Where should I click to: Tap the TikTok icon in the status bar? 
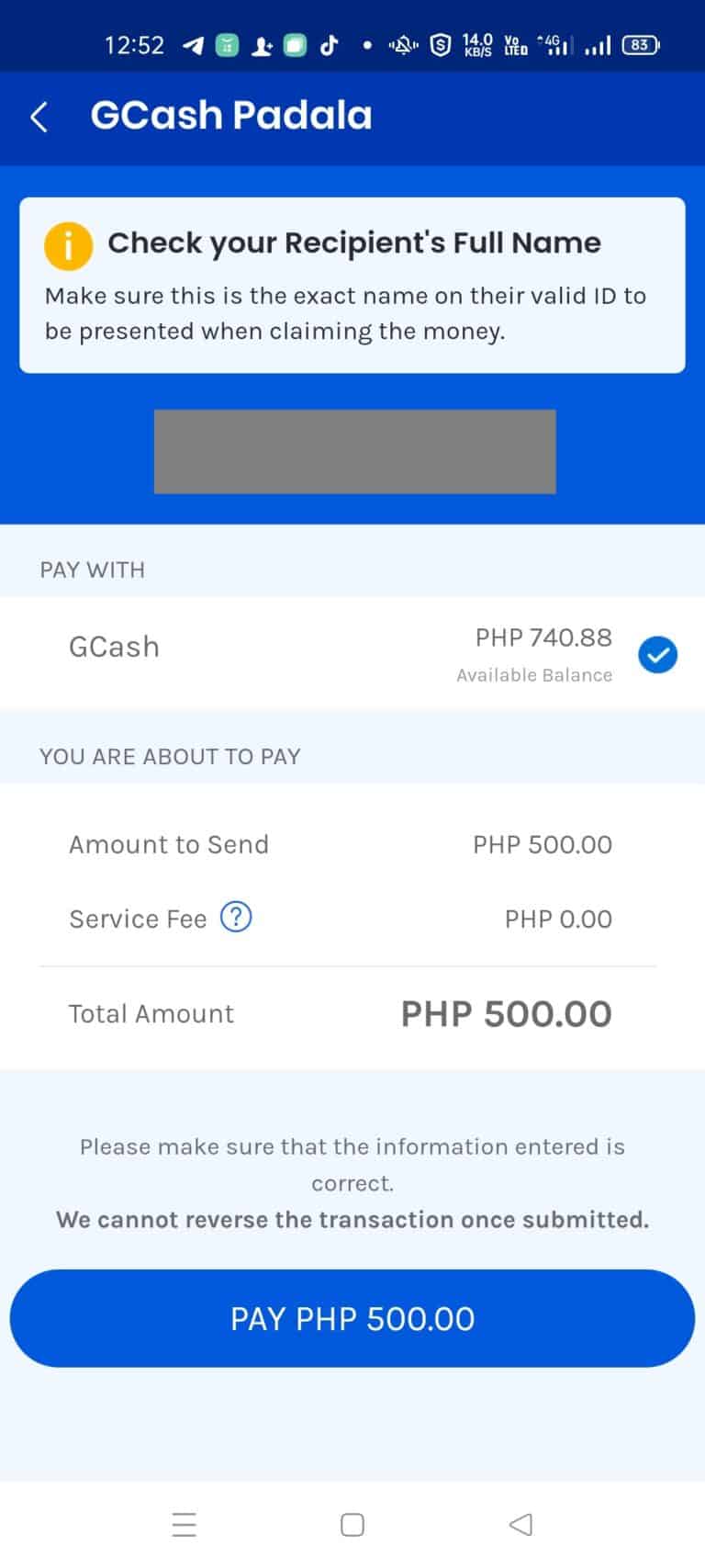coord(330,44)
